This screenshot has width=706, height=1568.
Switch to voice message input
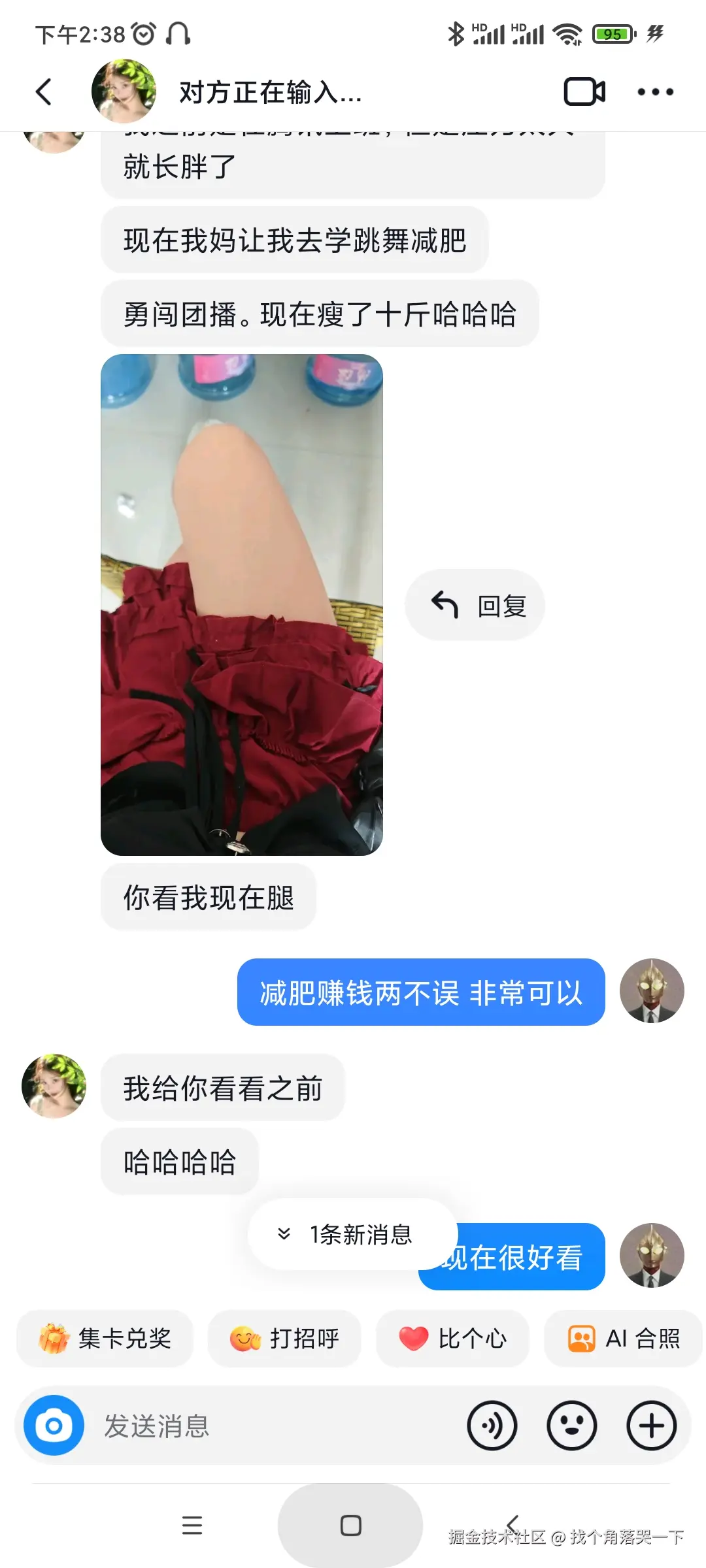point(492,1426)
